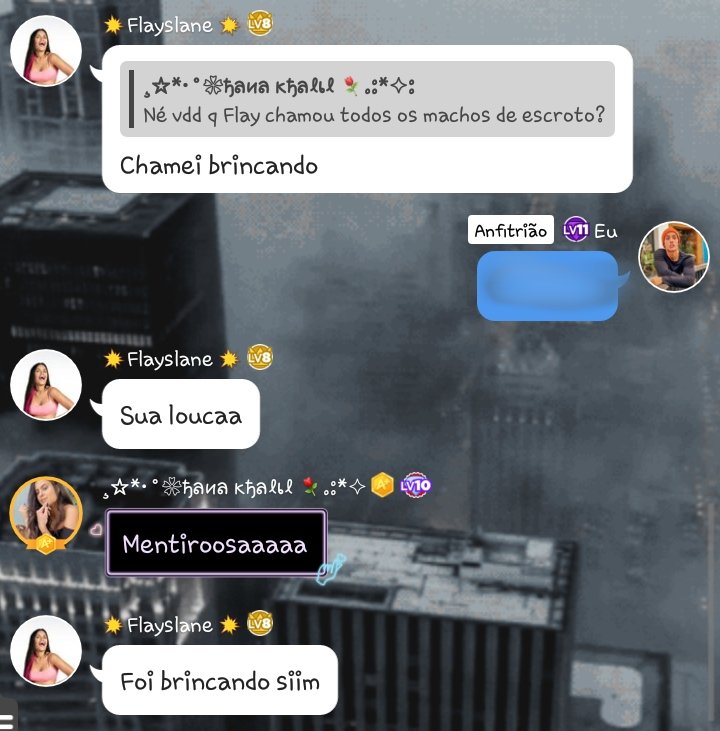Open Flayslane's avatar beside "Foi brincando siim"
720x731 pixels.
[x=45, y=651]
